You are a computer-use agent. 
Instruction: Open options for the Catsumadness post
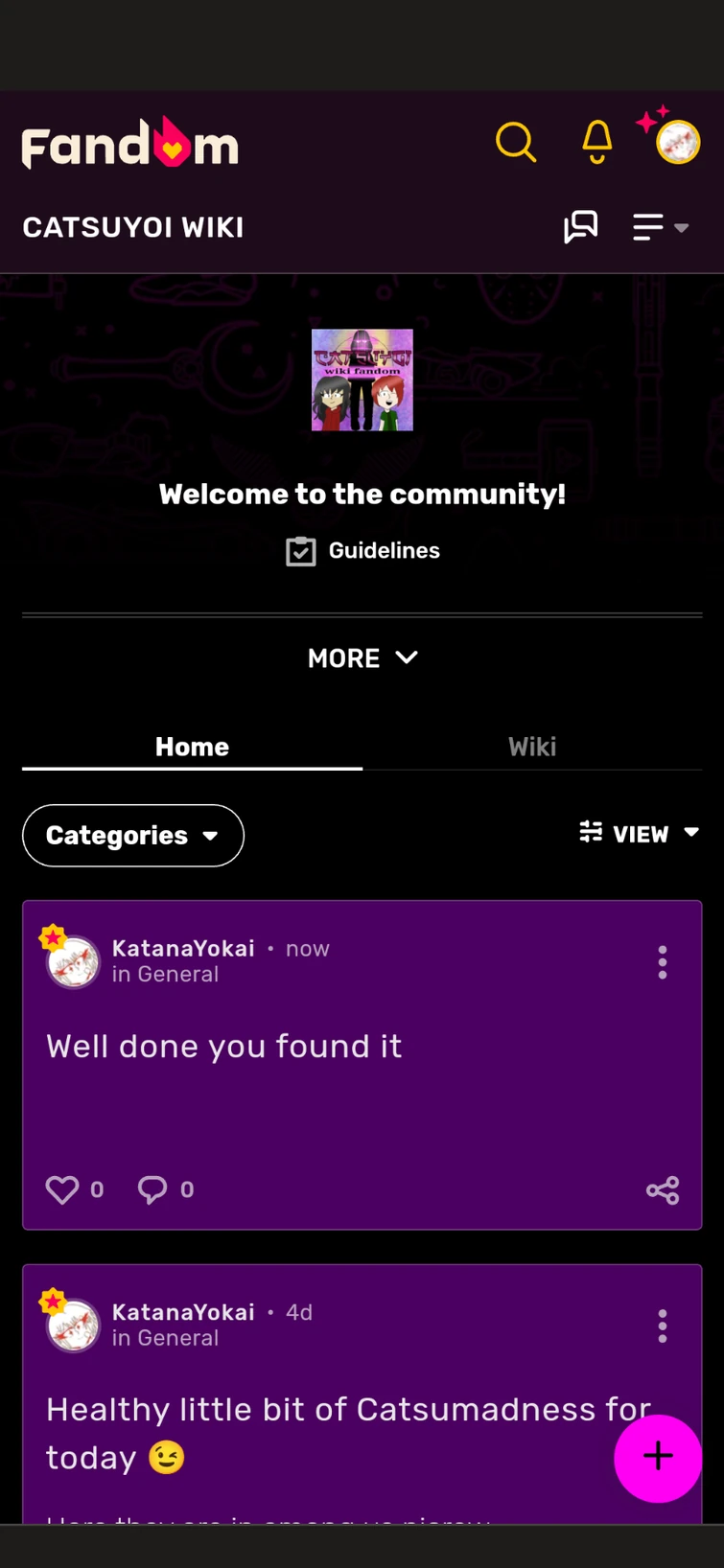pos(662,1326)
